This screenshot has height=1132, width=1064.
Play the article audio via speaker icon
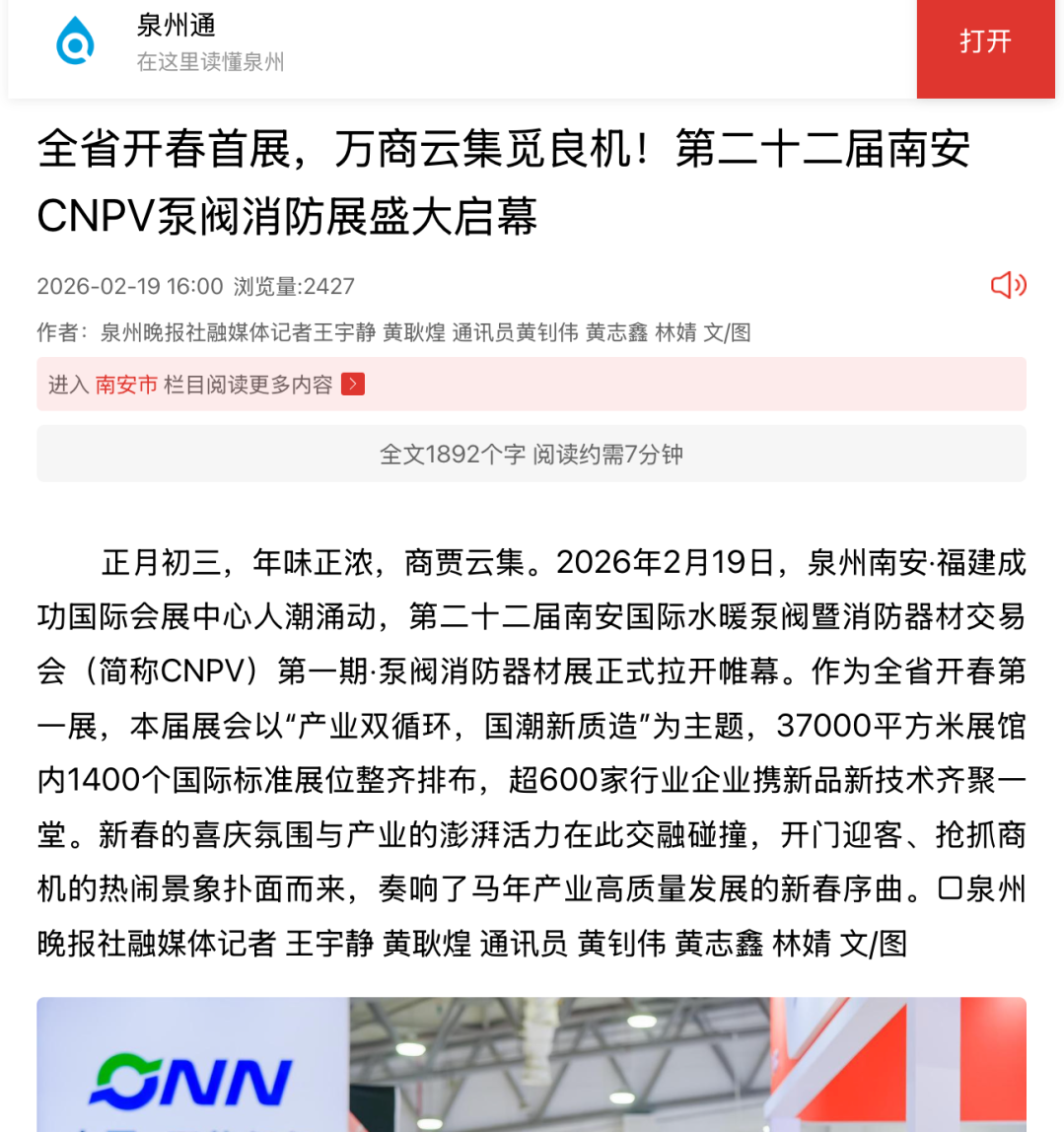pyautogui.click(x=1008, y=286)
